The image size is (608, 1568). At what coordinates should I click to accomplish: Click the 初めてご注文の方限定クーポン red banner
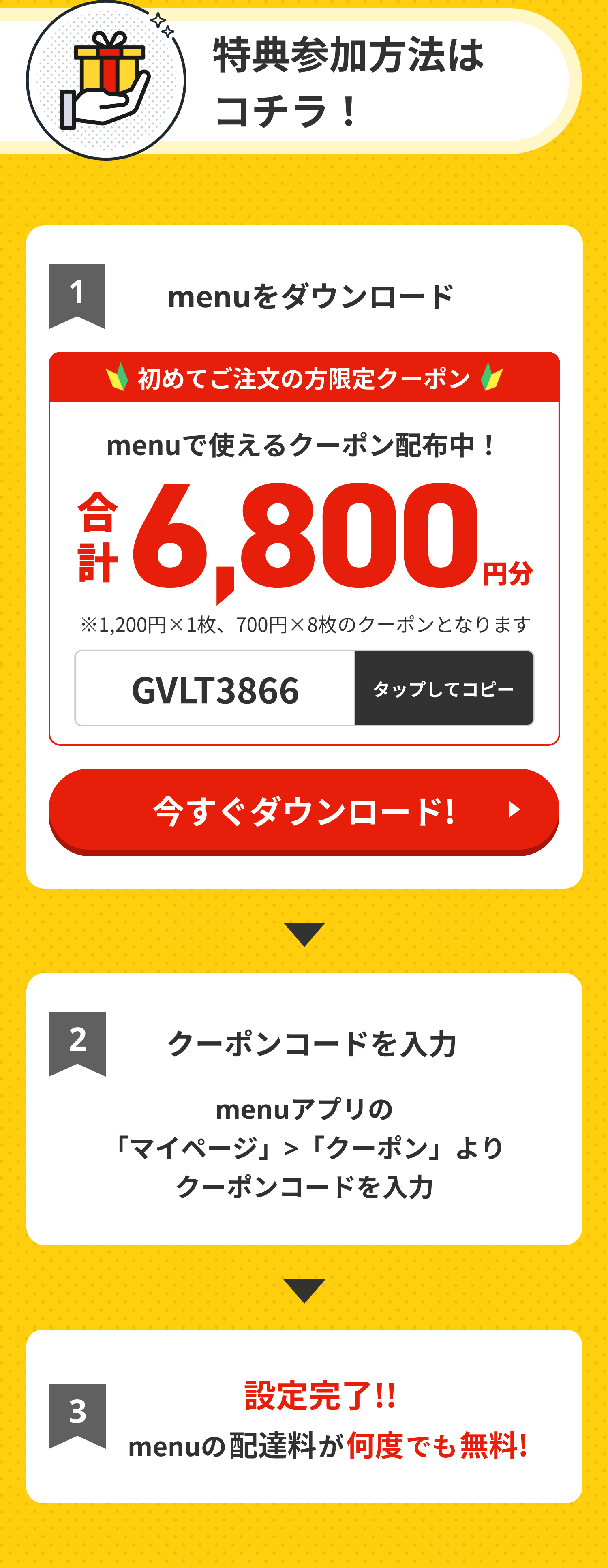point(304,377)
